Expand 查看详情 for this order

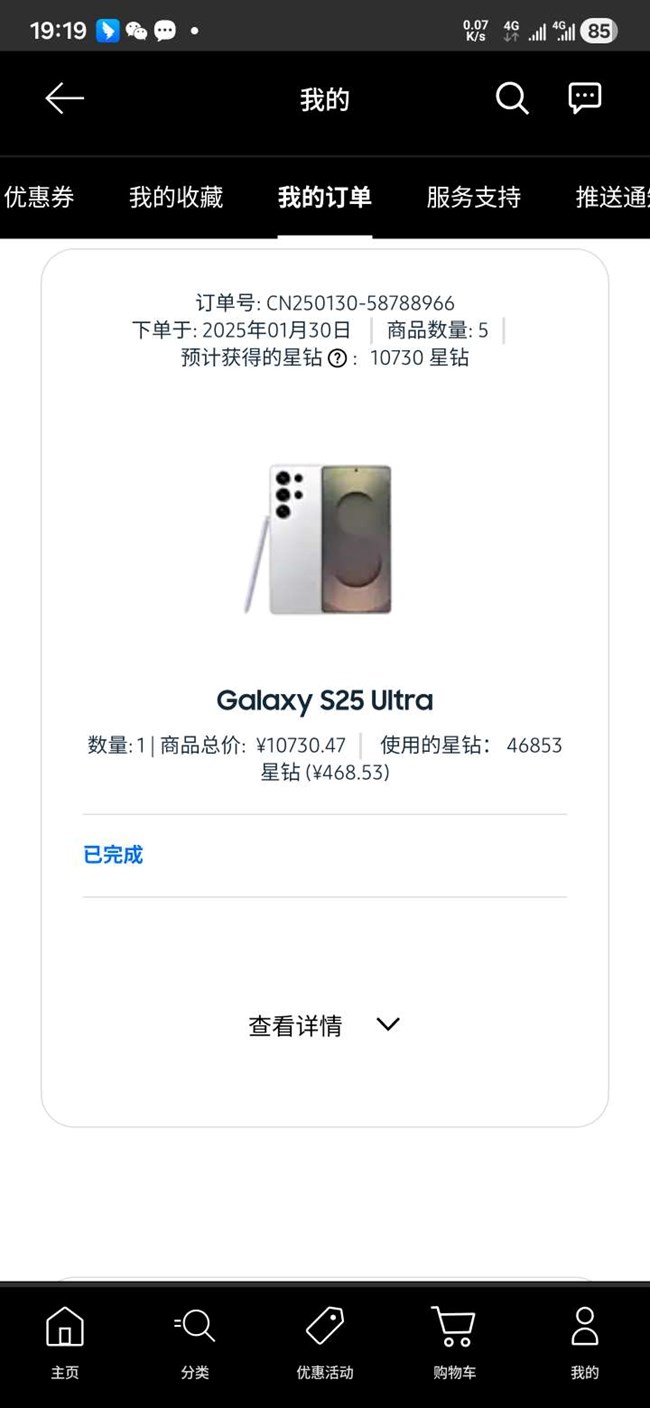point(324,1025)
